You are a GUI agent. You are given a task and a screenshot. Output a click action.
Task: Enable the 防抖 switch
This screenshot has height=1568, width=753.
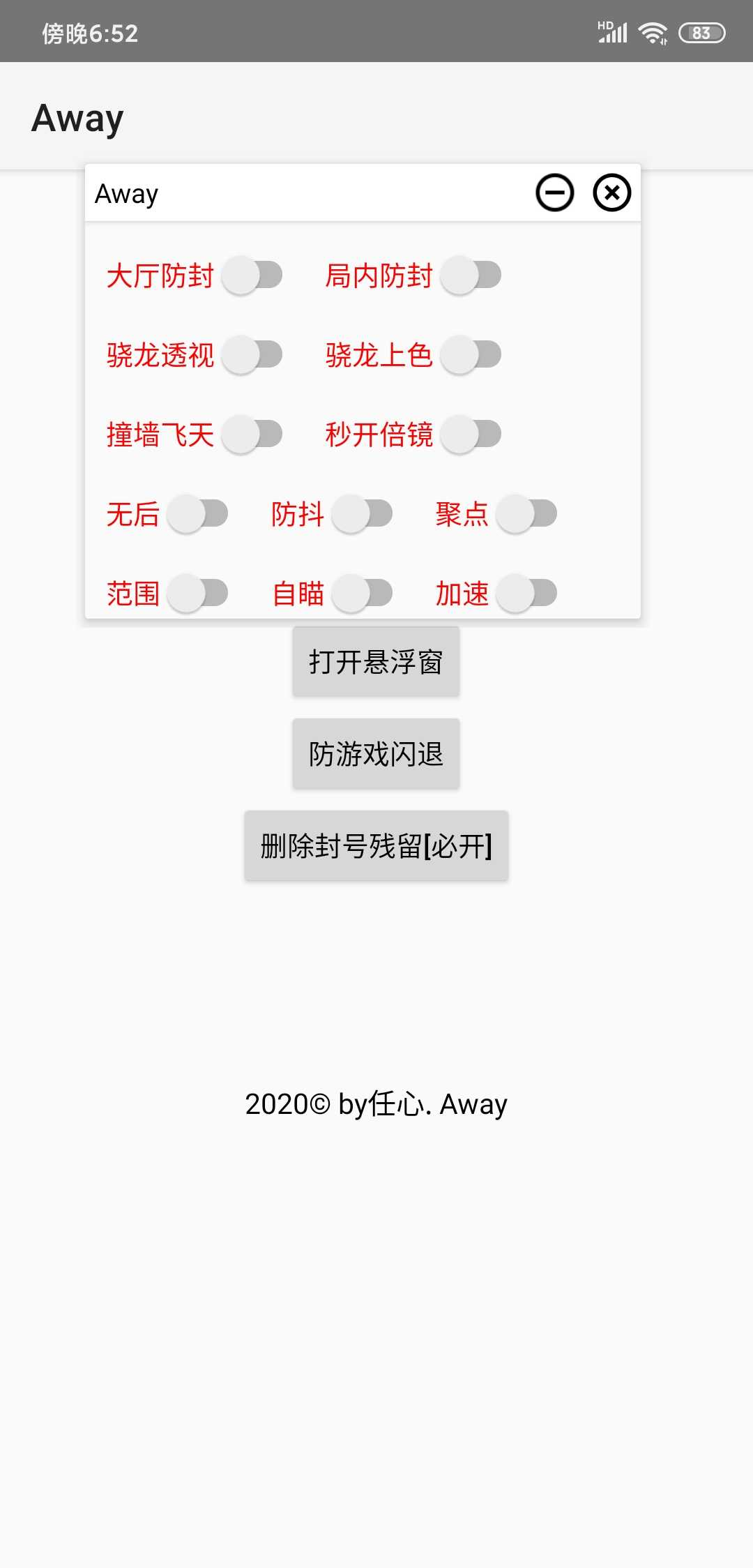[363, 514]
